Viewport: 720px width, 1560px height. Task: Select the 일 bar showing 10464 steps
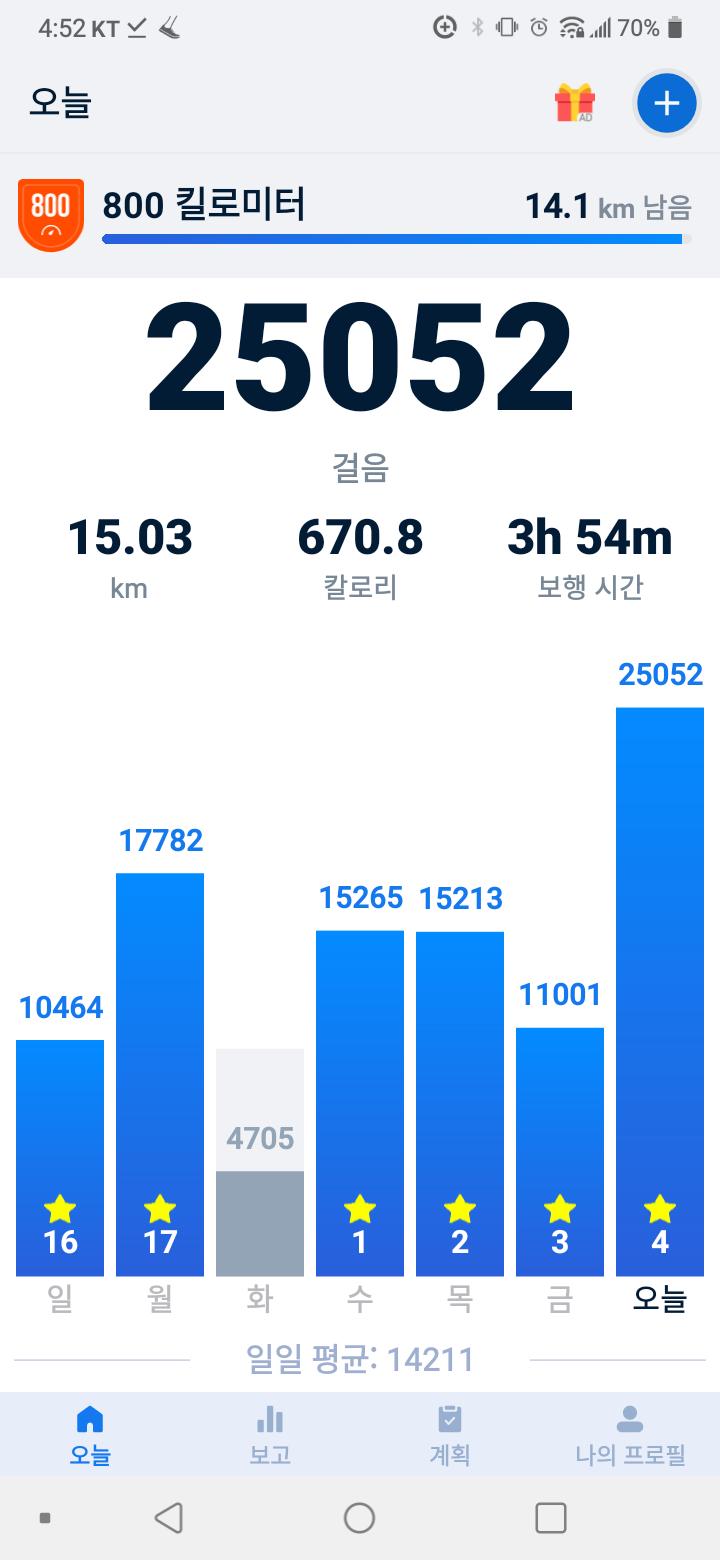tap(60, 1158)
